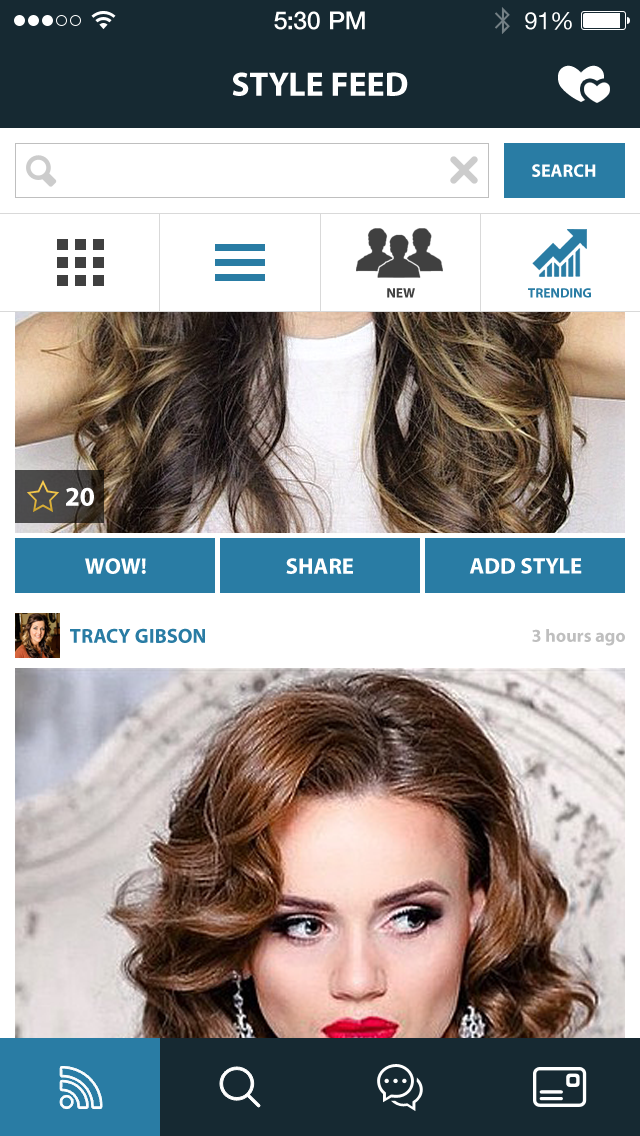
Task: Open the chat bubbles tab
Action: 400,1087
